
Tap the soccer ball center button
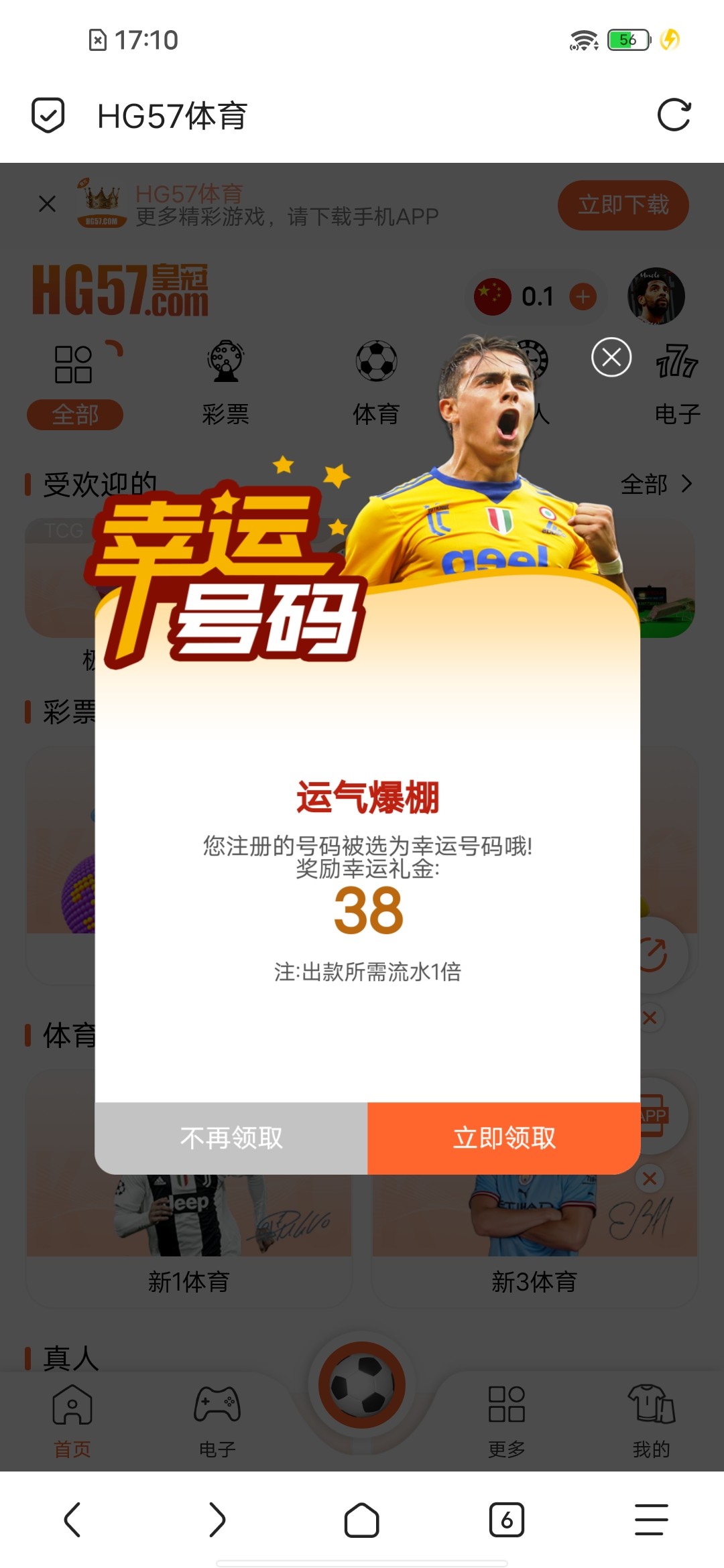(362, 1384)
